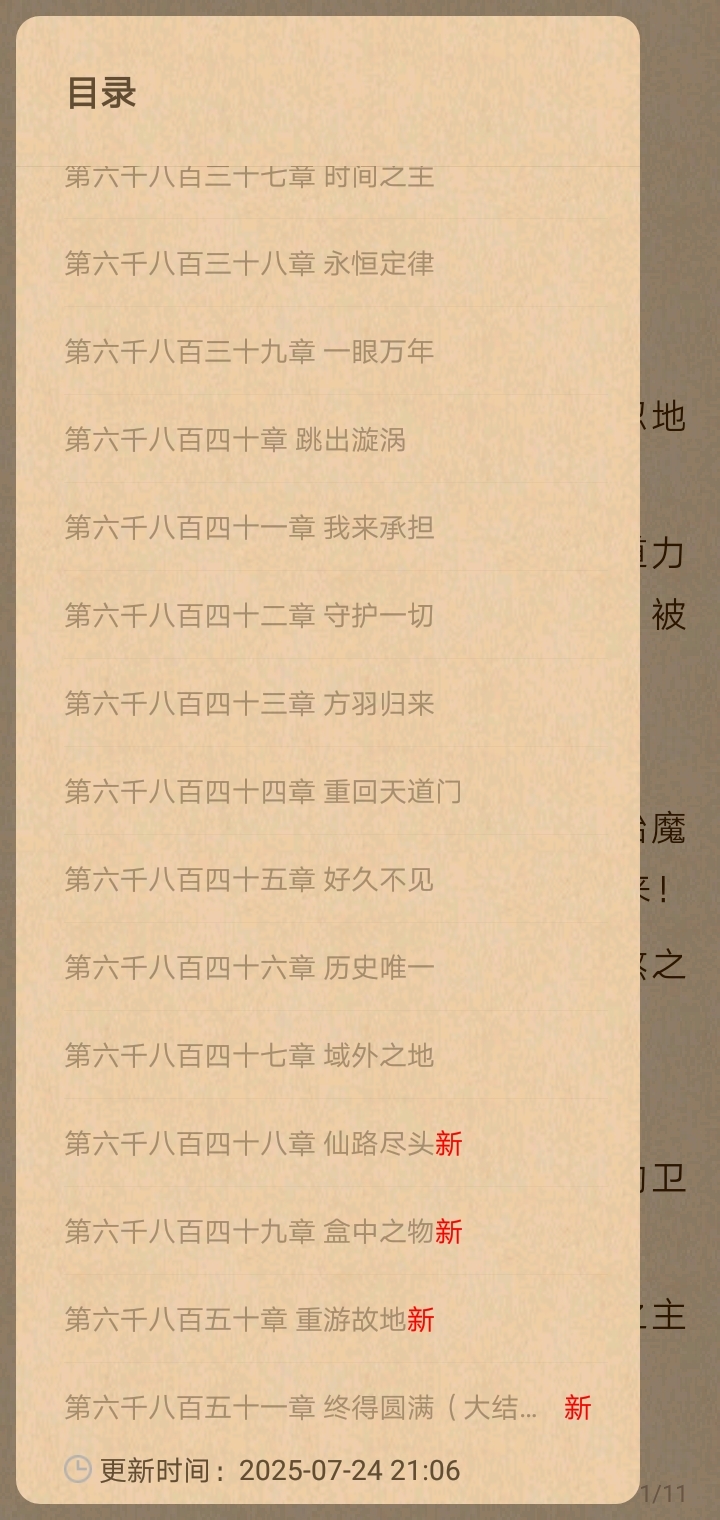Screen dimensions: 720x1520
Task: Select chapter 第六千八百四十六章 历史唯一
Action: coord(249,967)
